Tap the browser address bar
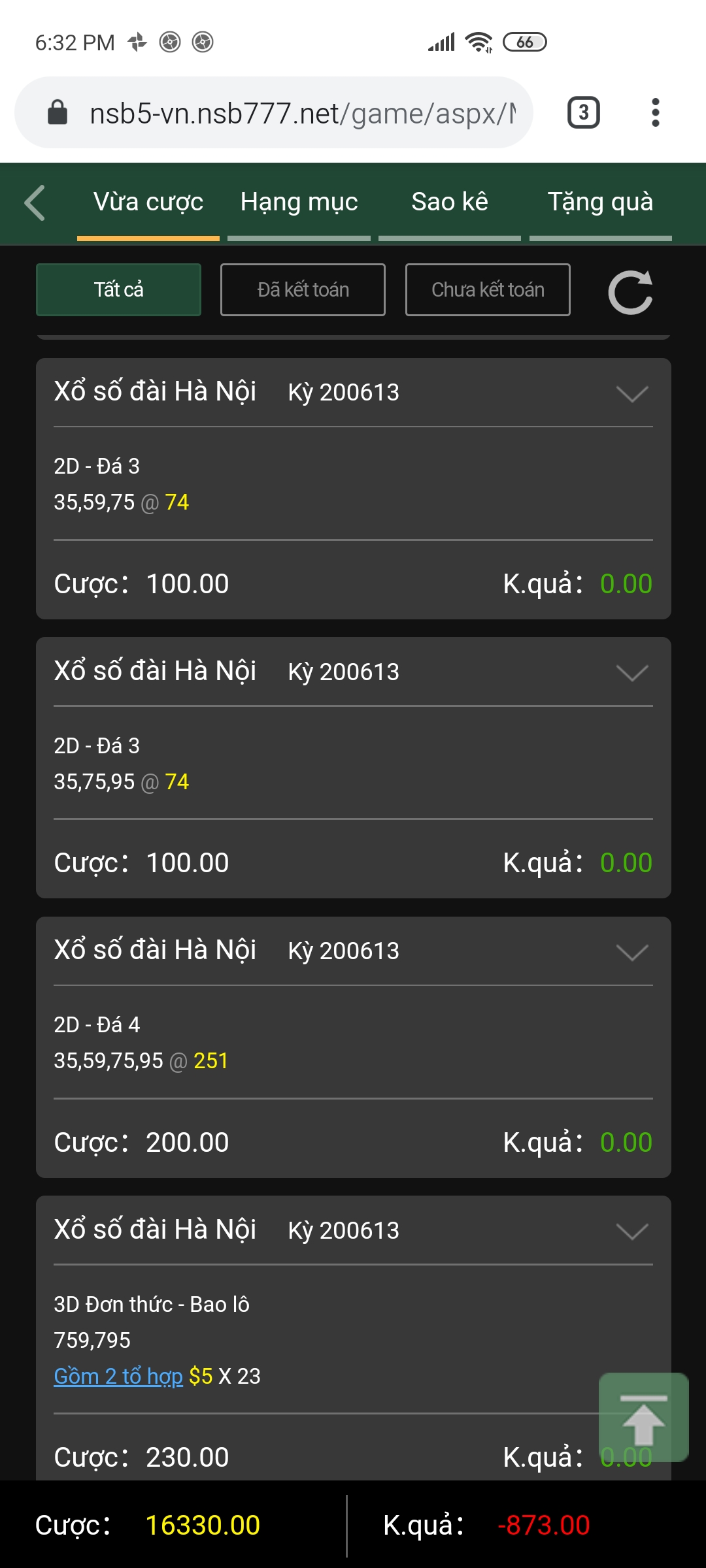The image size is (706, 1568). click(274, 112)
